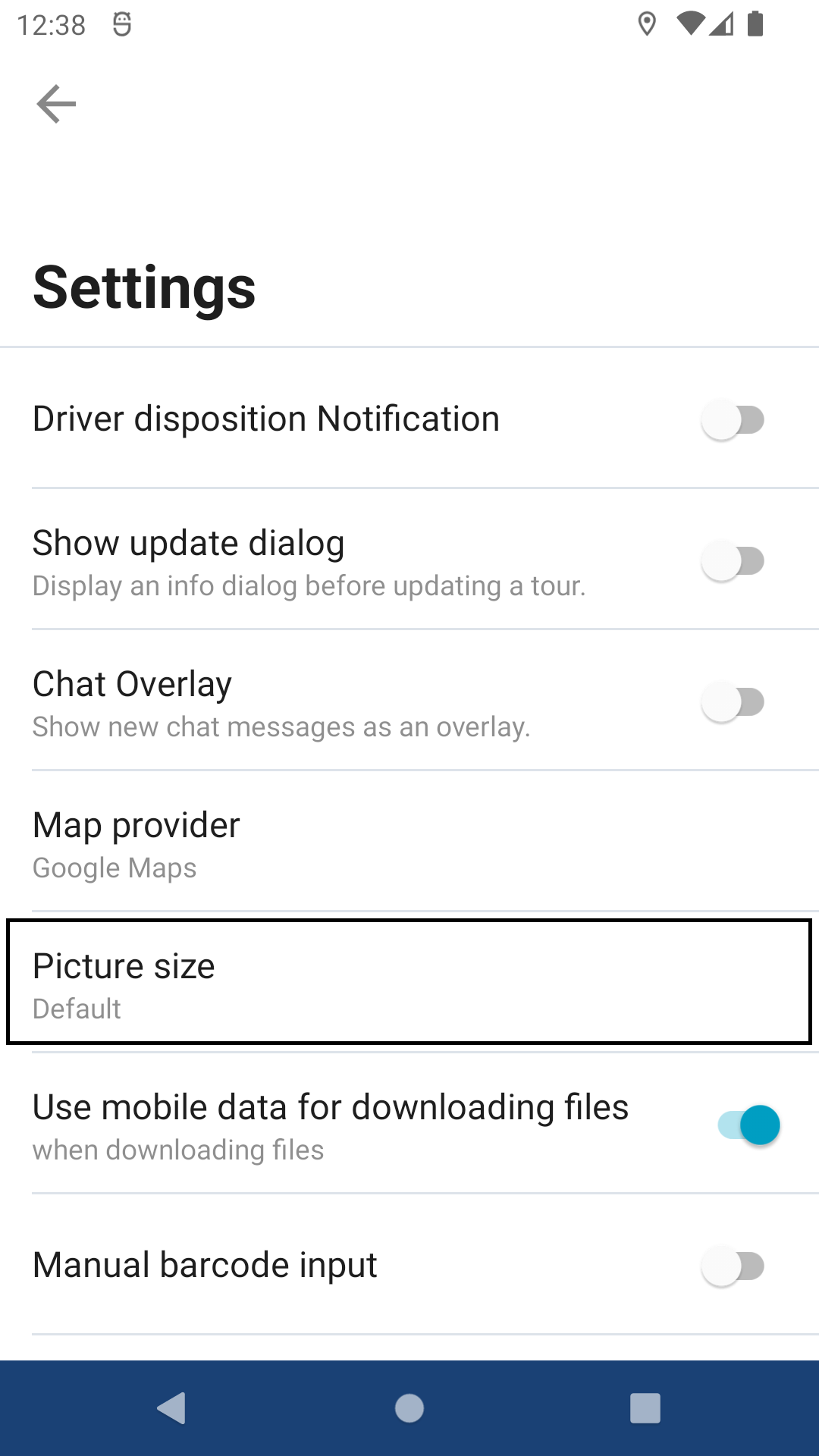
Task: Enable the Chat Overlay switch
Action: click(x=733, y=702)
